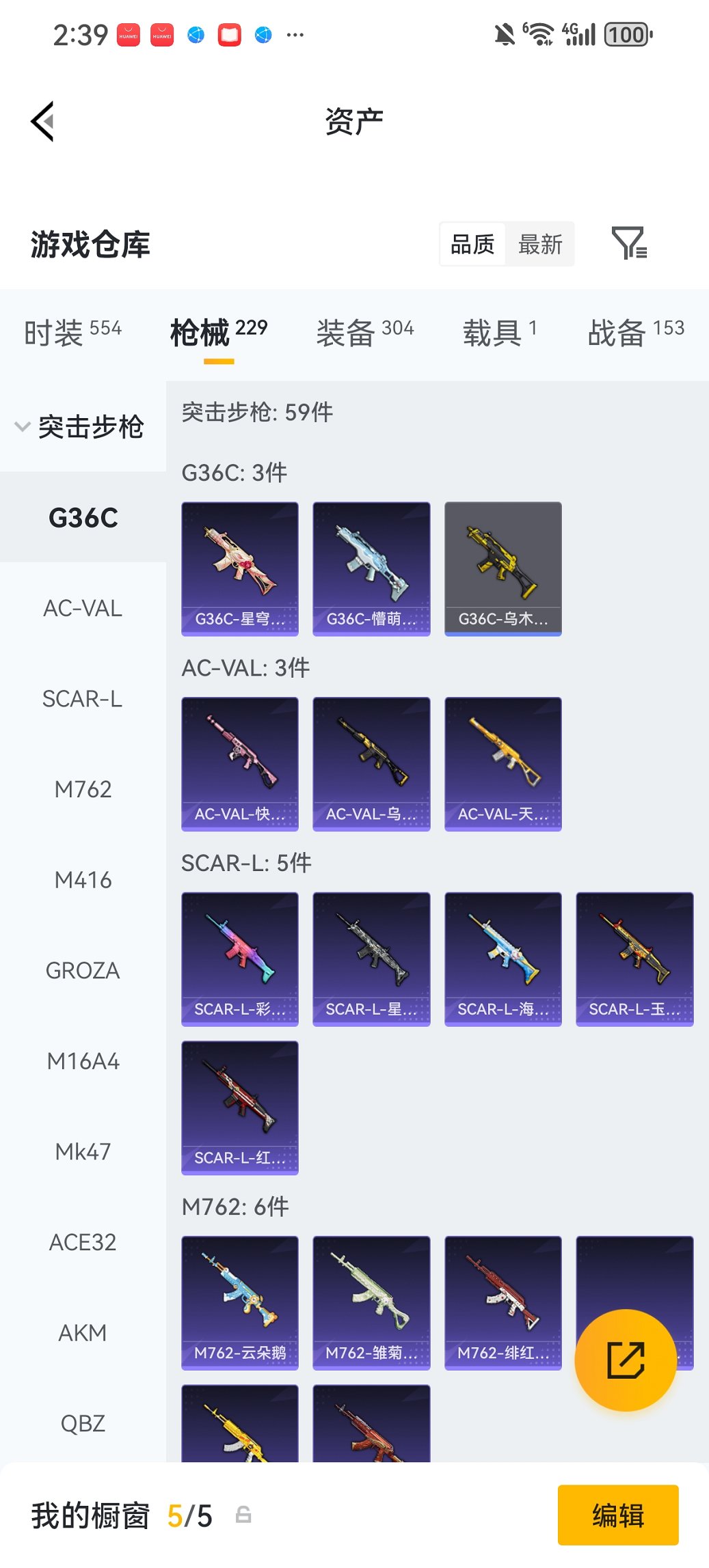Open the G36C-星穹 skin tile
This screenshot has width=709, height=1568.
click(240, 568)
